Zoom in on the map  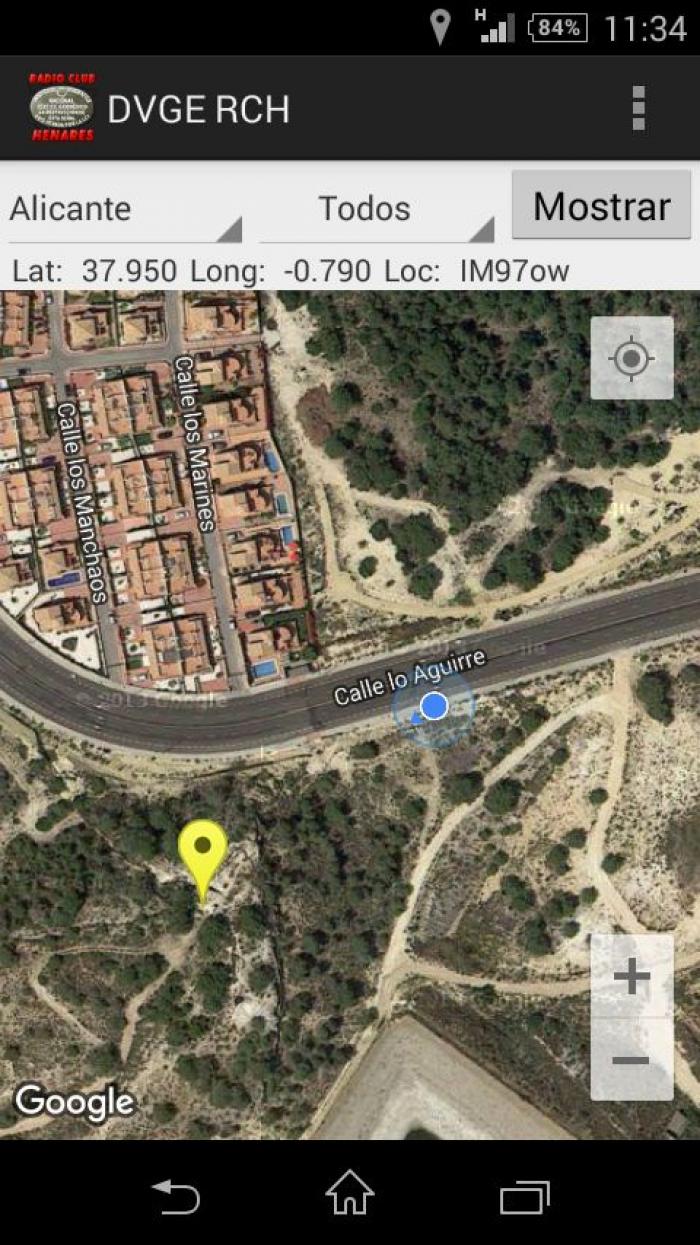point(631,976)
